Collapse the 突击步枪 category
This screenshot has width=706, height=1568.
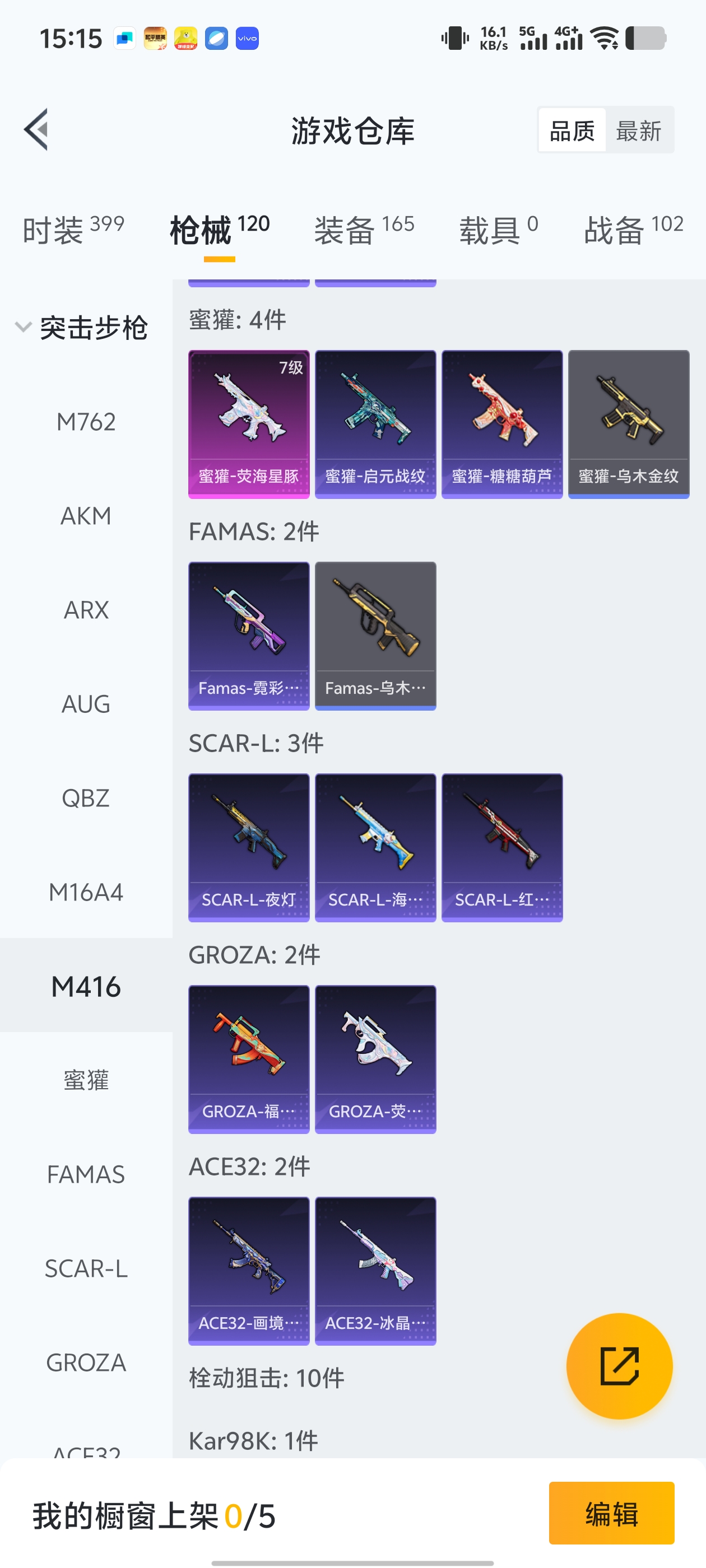(x=82, y=328)
